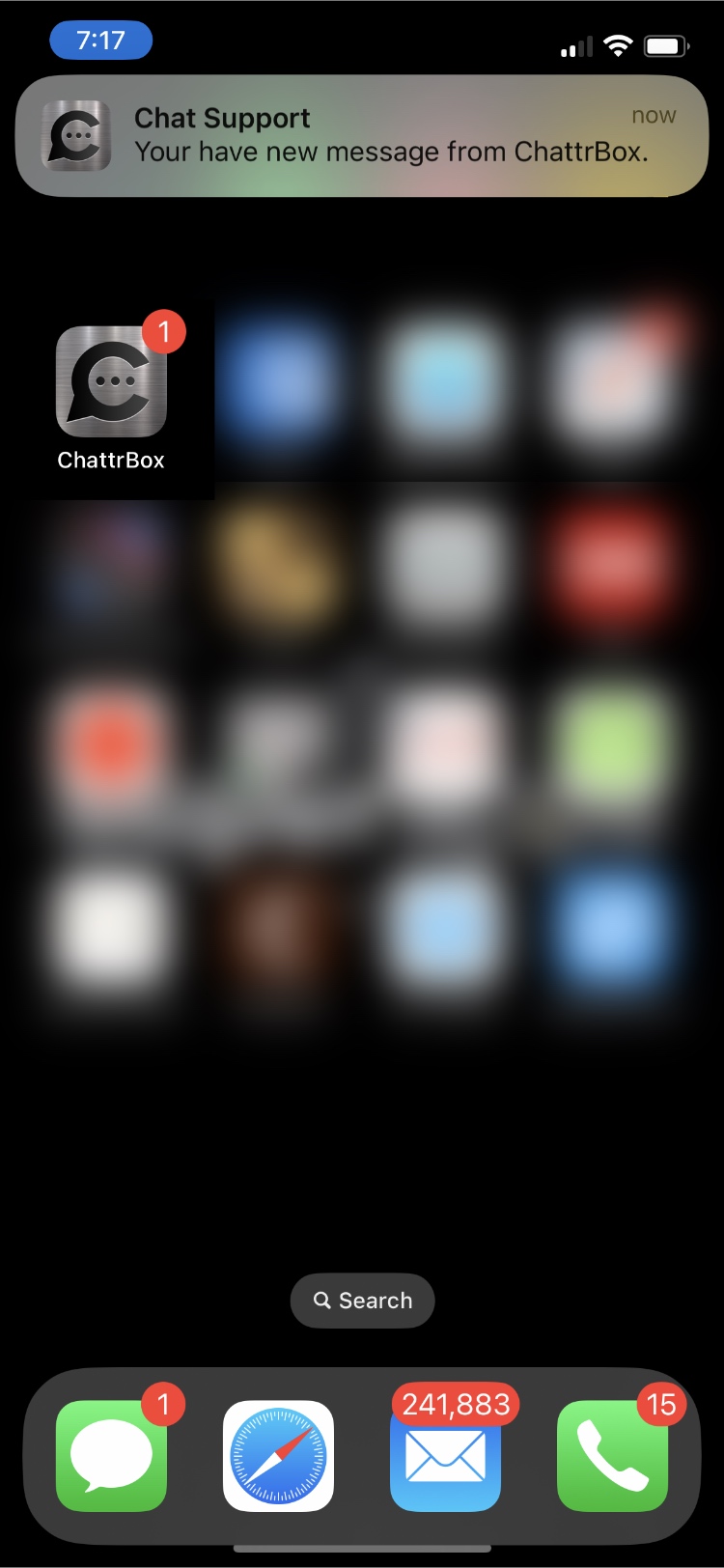Open the Phone app
This screenshot has width=724, height=1568.
pyautogui.click(x=612, y=1455)
